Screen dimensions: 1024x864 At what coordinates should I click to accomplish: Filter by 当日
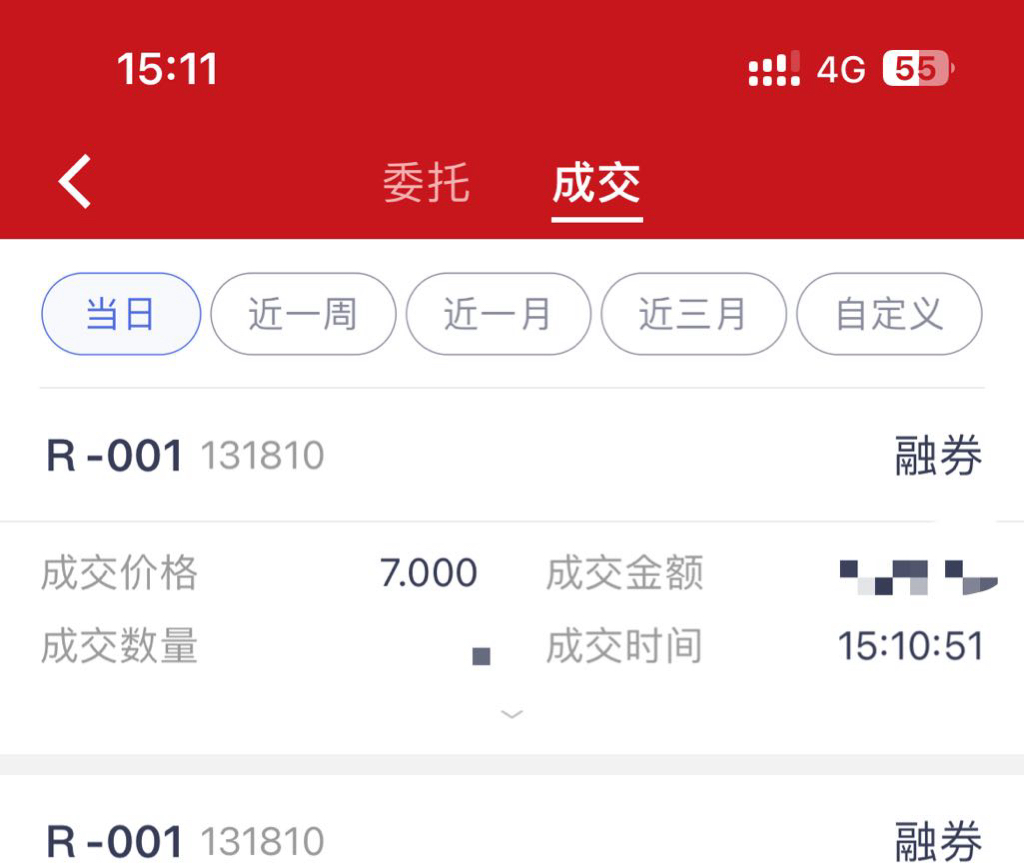pos(121,314)
